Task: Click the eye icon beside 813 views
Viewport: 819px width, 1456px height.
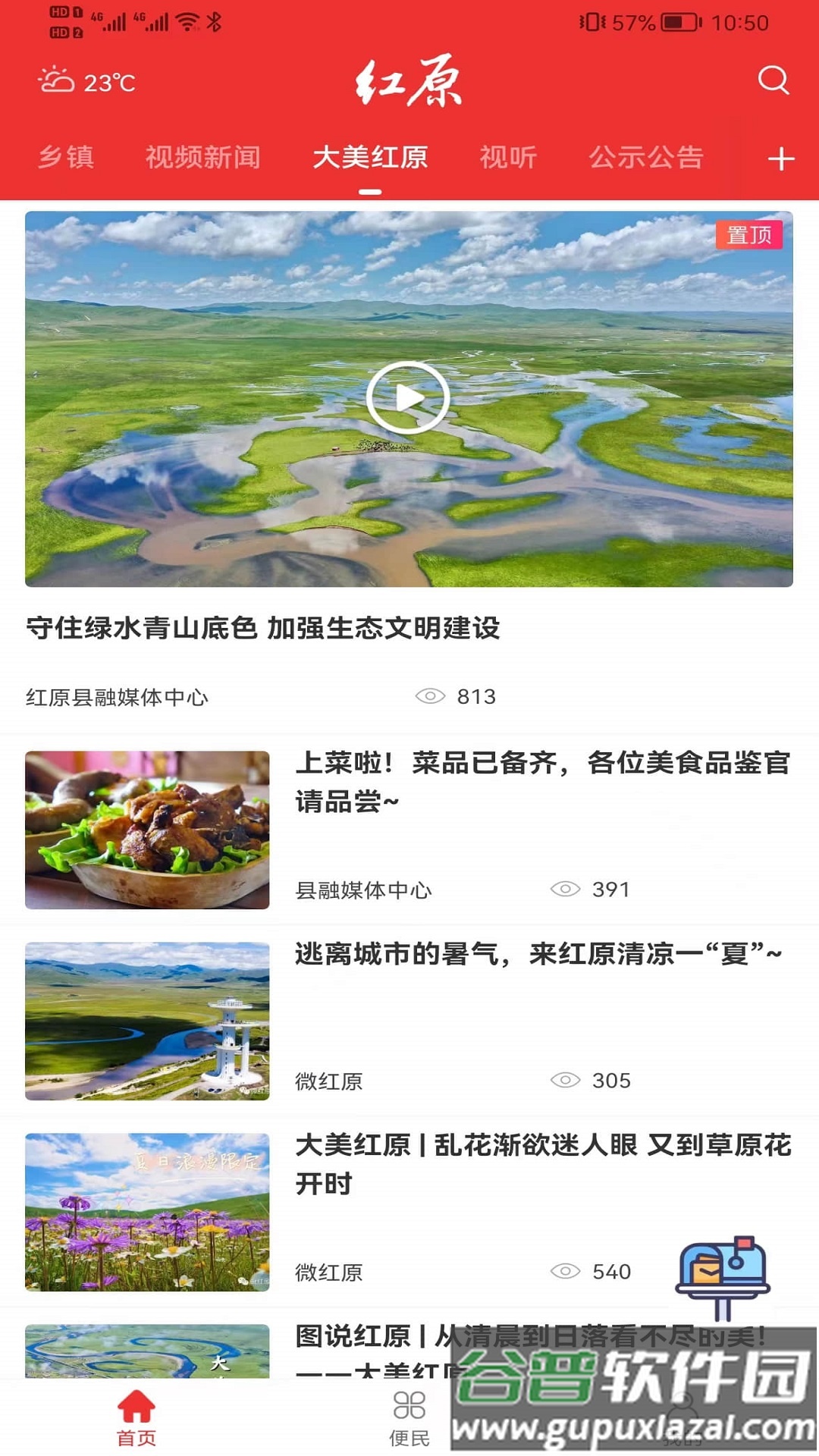Action: tap(432, 695)
